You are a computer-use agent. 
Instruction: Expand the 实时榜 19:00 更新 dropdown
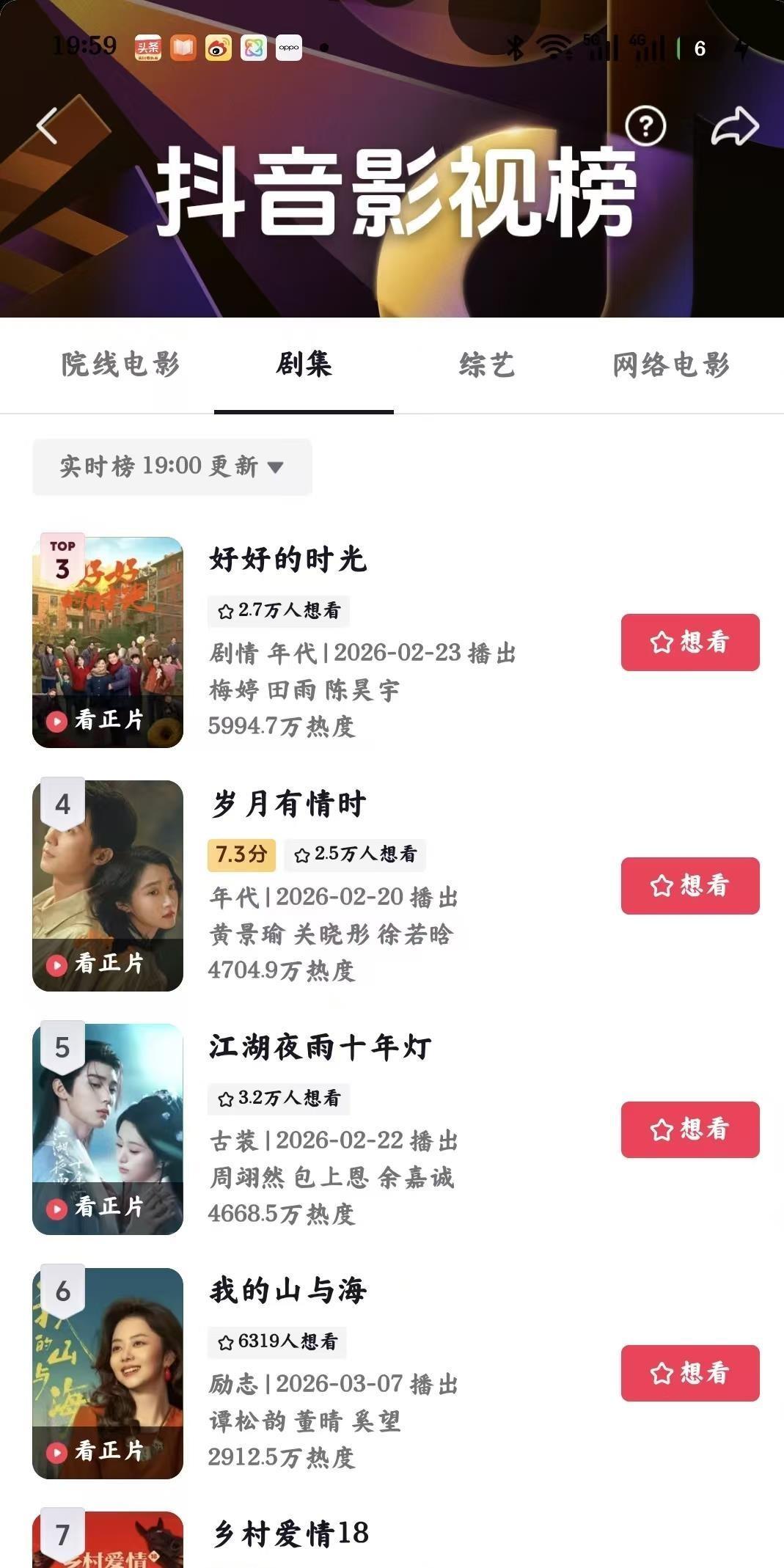point(172,466)
